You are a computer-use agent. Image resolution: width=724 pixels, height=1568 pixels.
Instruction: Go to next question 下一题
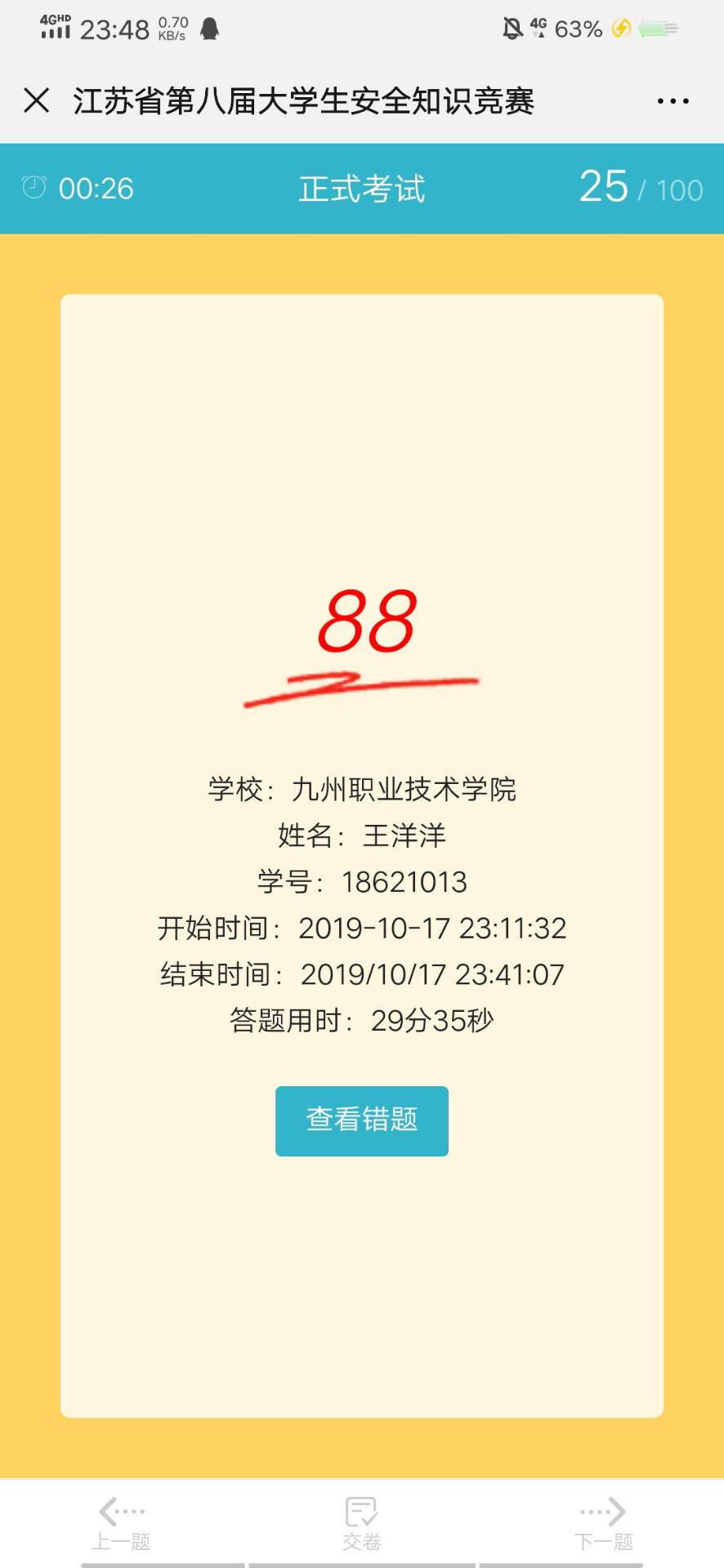click(x=603, y=1524)
